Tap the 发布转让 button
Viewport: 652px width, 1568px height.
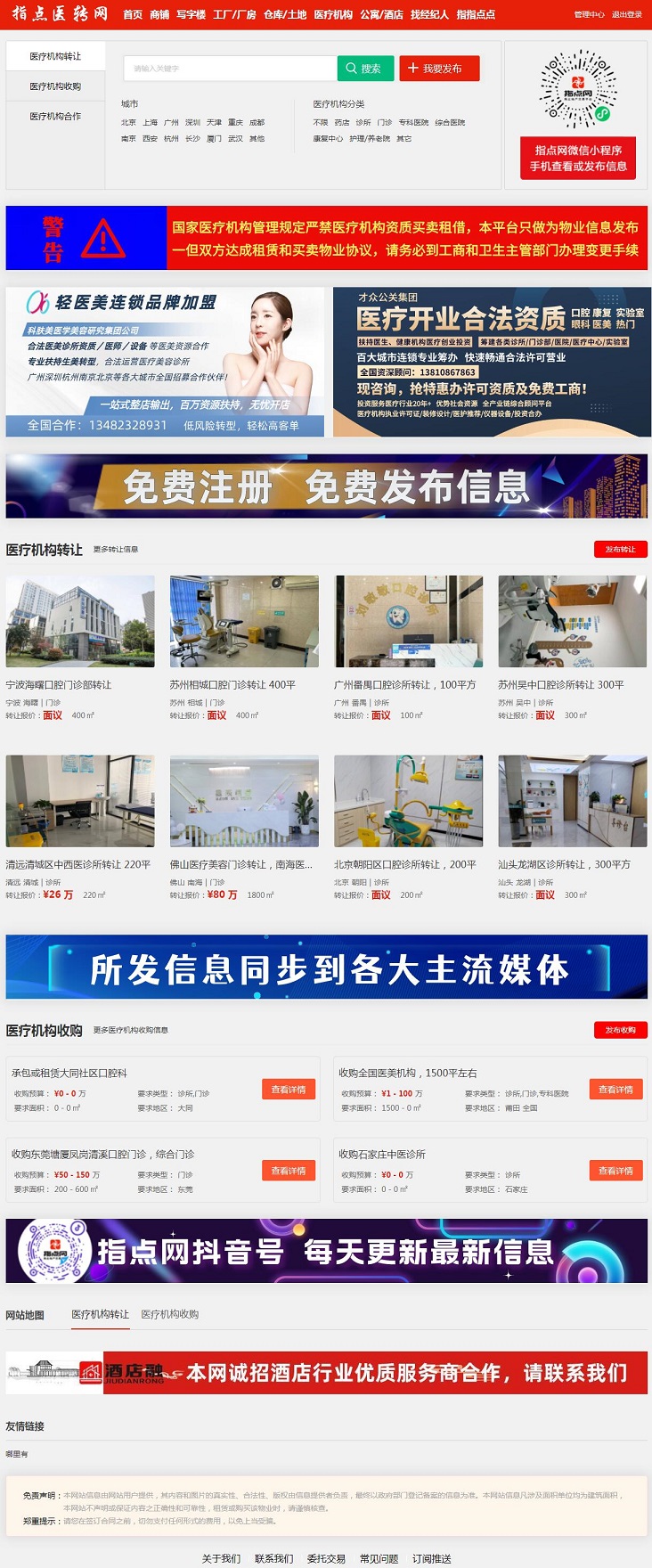pyautogui.click(x=620, y=550)
